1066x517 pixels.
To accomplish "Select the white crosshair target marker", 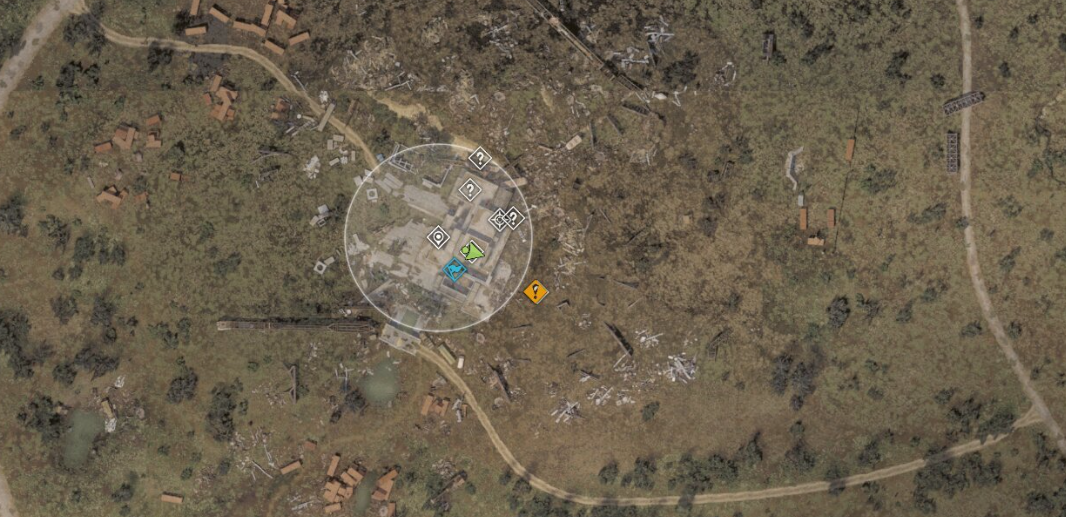I will pos(498,220).
